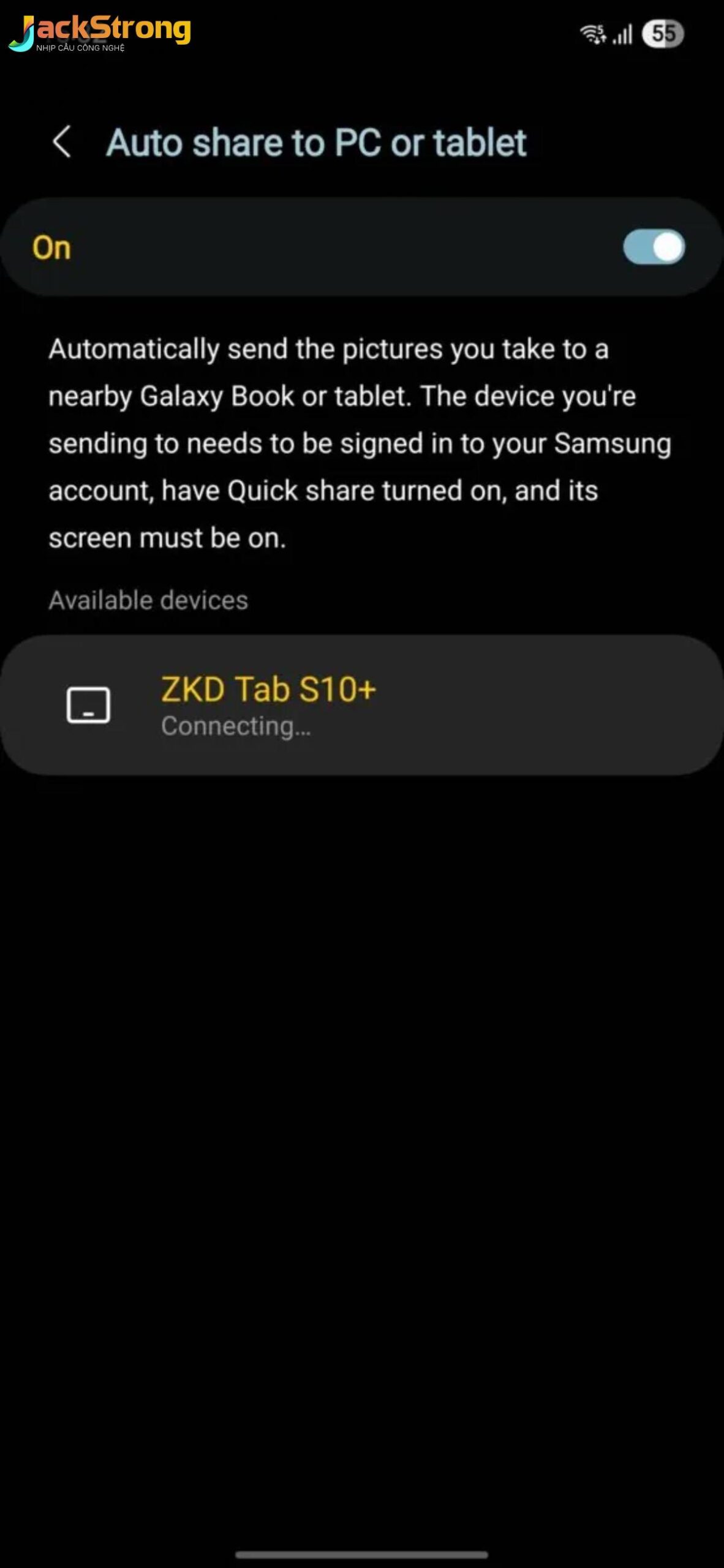Select the ZKD Tab S10+ device
724x1568 pixels.
[361, 704]
